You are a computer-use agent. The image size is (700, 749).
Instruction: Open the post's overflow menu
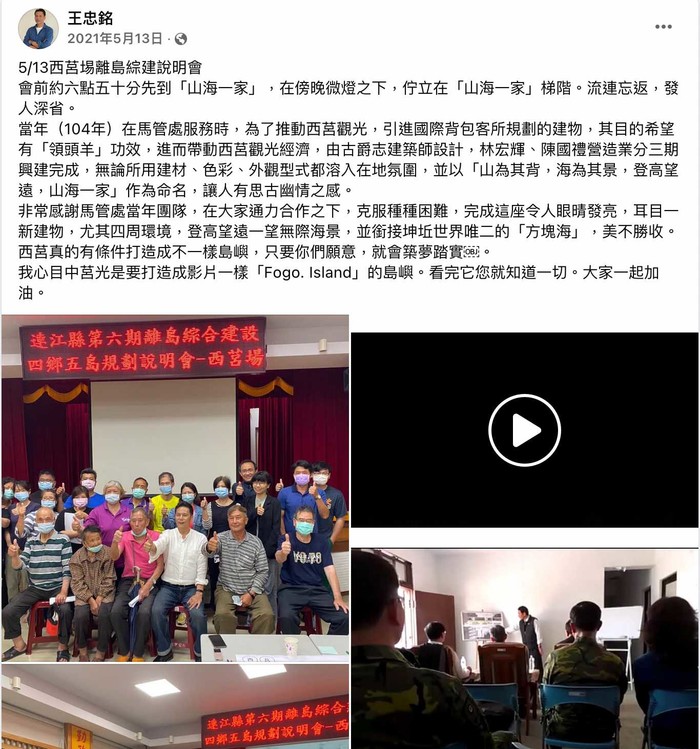point(664,27)
